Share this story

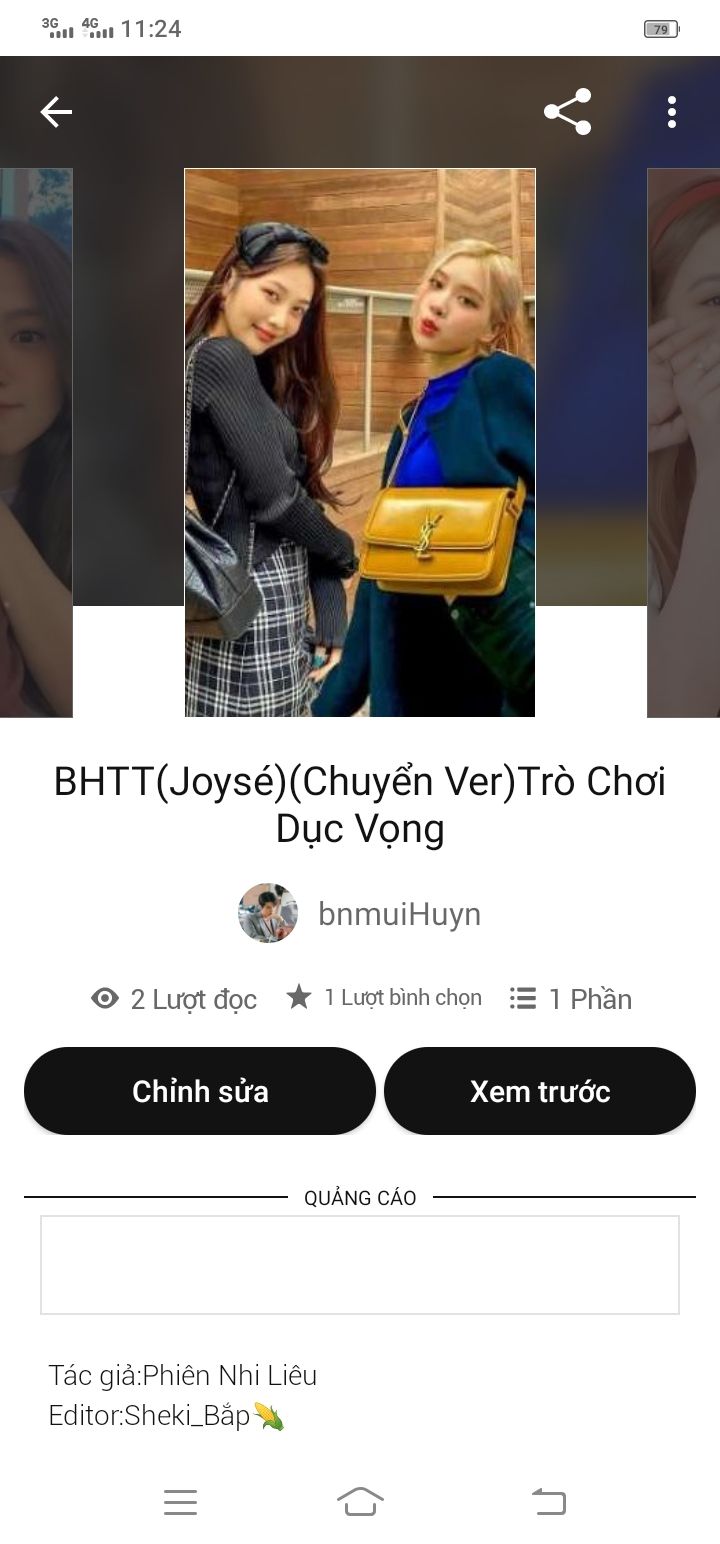[x=567, y=112]
